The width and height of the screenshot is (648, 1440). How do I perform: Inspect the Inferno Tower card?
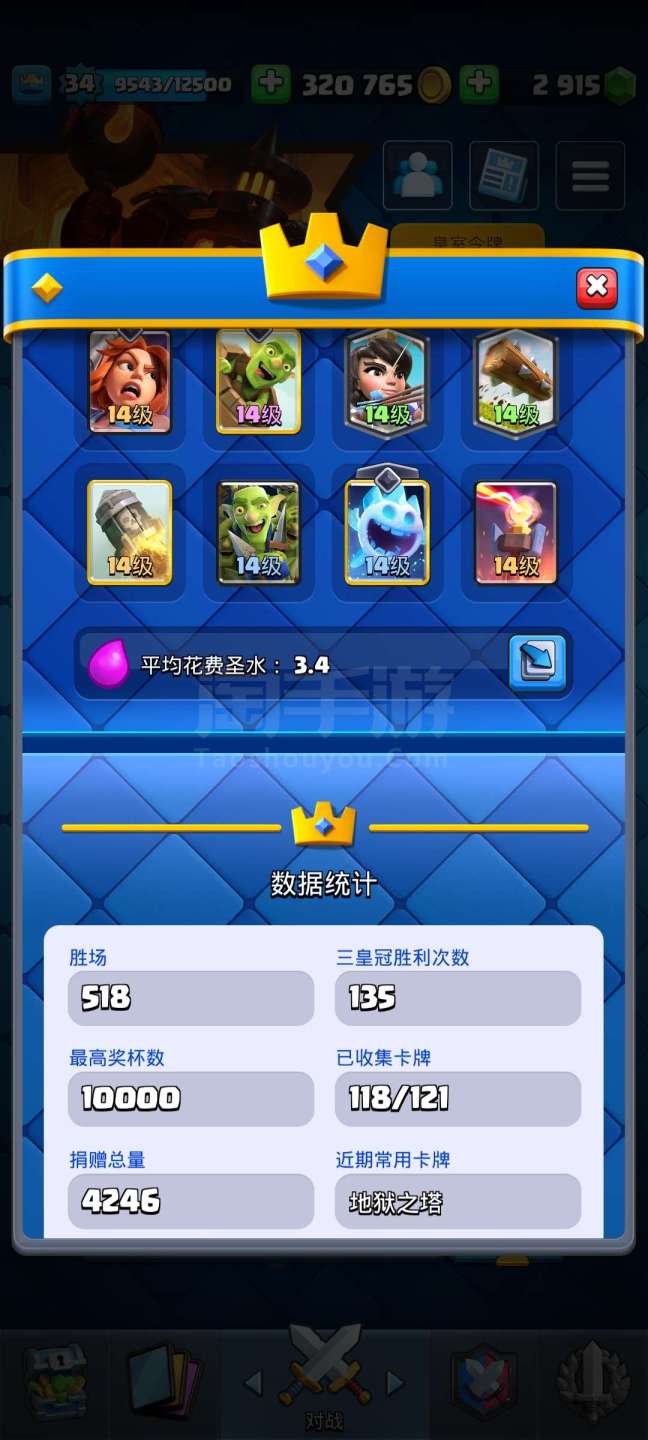click(515, 533)
